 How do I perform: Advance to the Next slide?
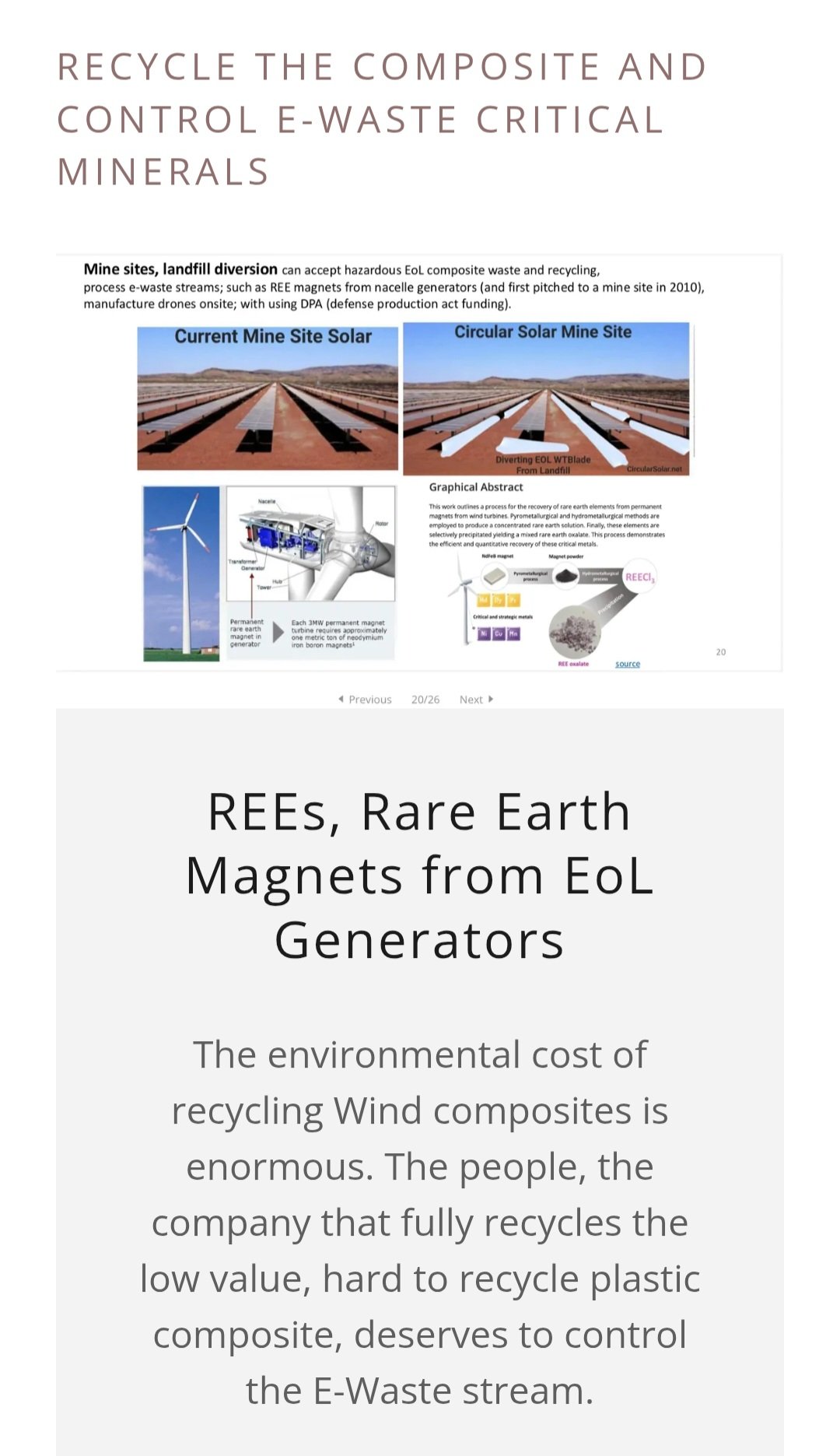(x=476, y=700)
